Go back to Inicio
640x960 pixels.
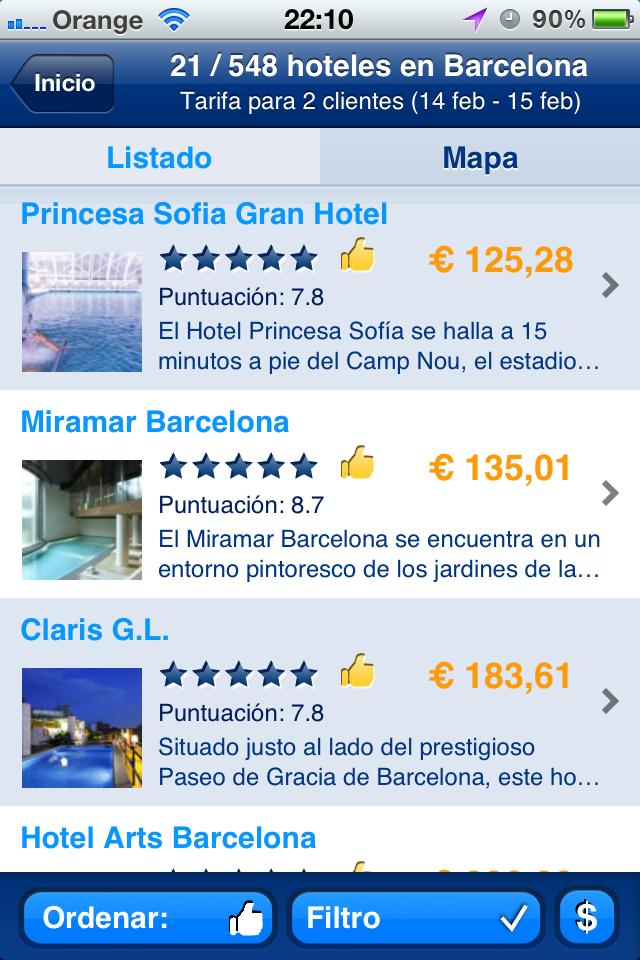coord(63,84)
